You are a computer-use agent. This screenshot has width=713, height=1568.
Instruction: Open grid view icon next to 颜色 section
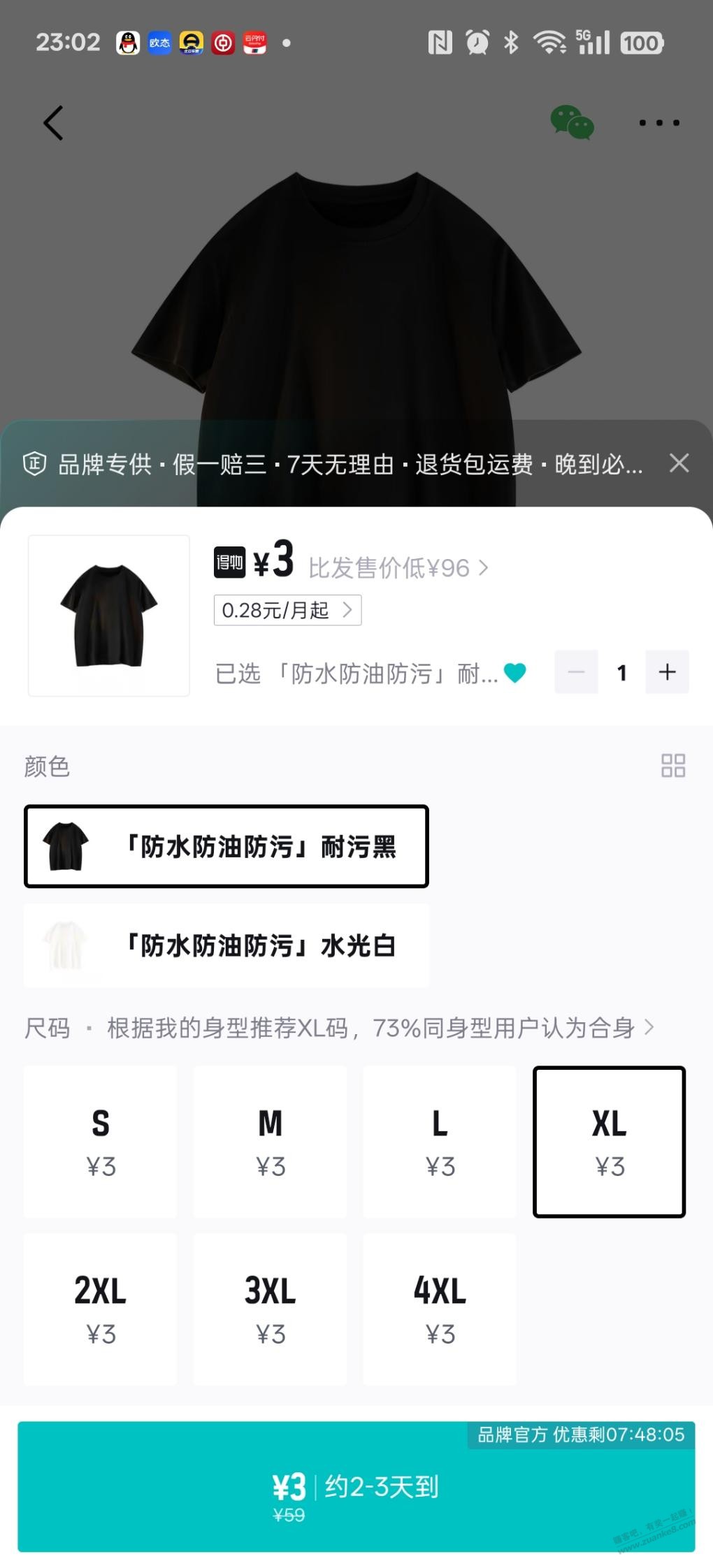673,766
